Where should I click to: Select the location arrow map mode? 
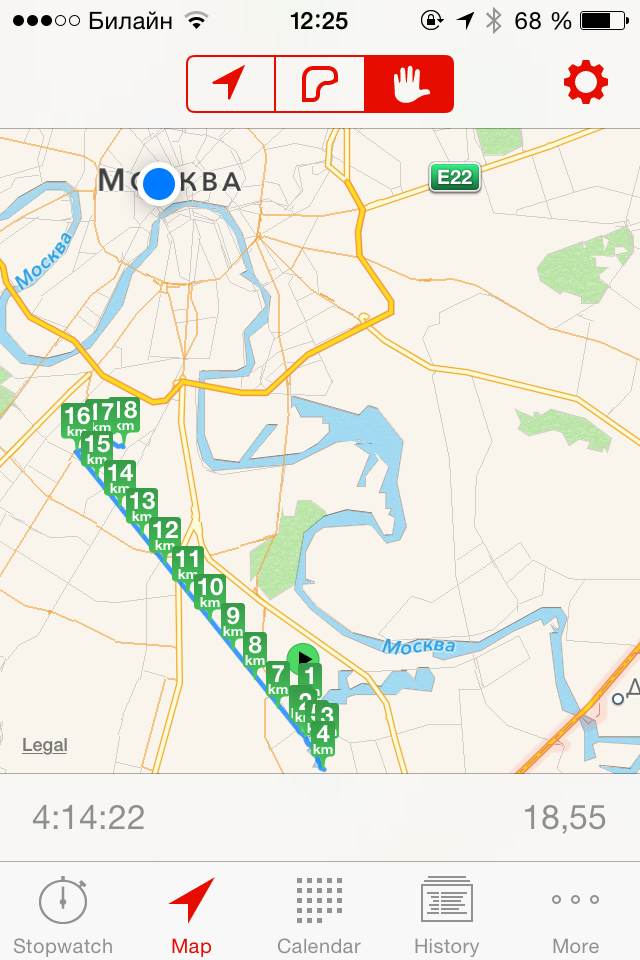(231, 84)
